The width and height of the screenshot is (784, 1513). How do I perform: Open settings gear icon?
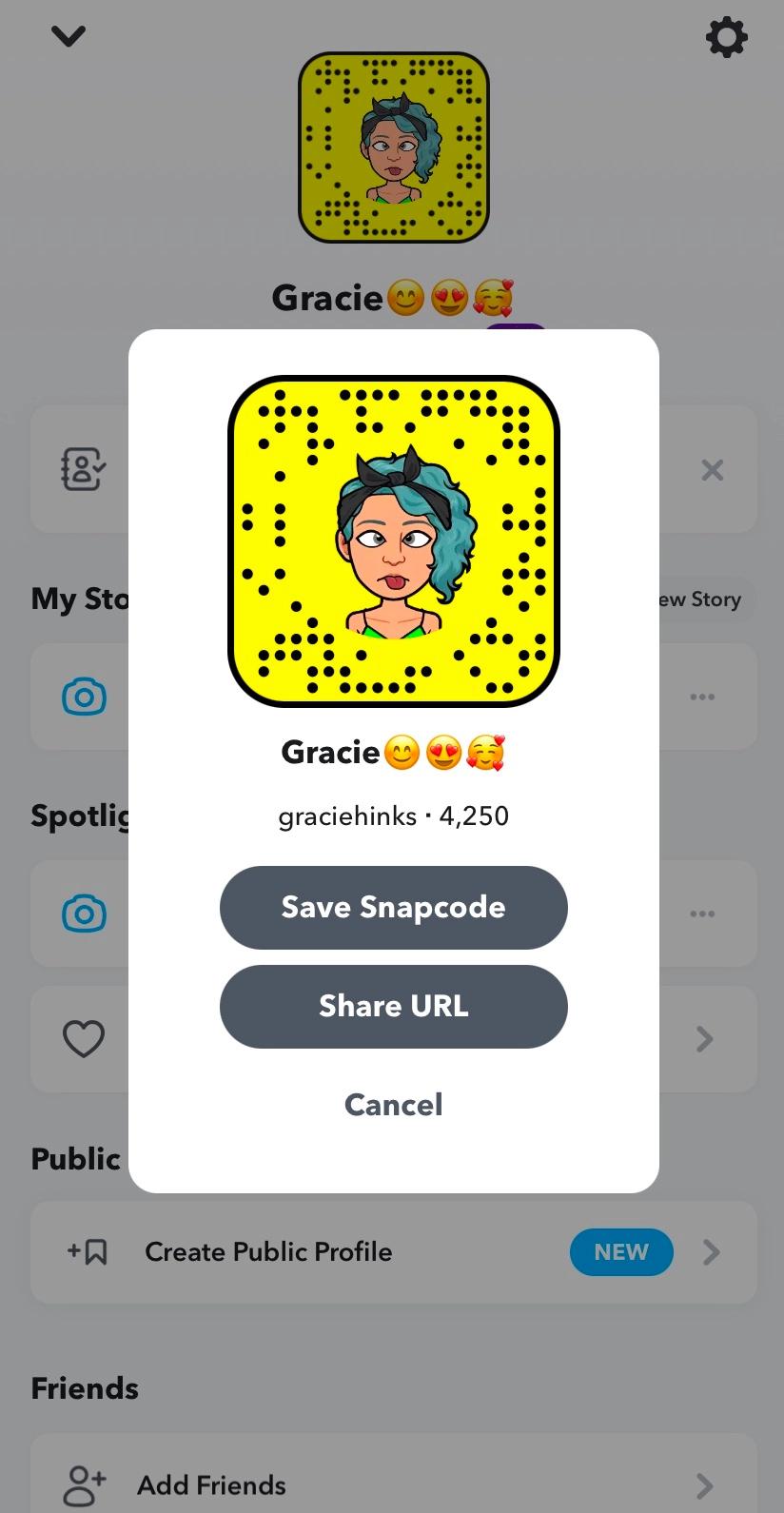point(726,38)
